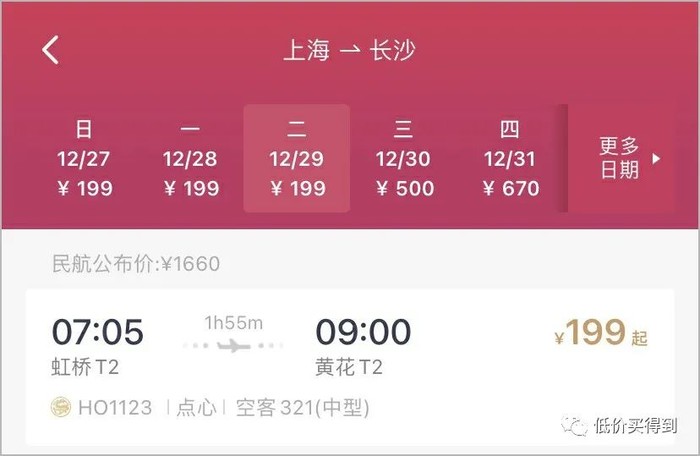The width and height of the screenshot is (700, 456).
Task: Select the Tuesday 12/29 date tab
Action: (x=296, y=158)
